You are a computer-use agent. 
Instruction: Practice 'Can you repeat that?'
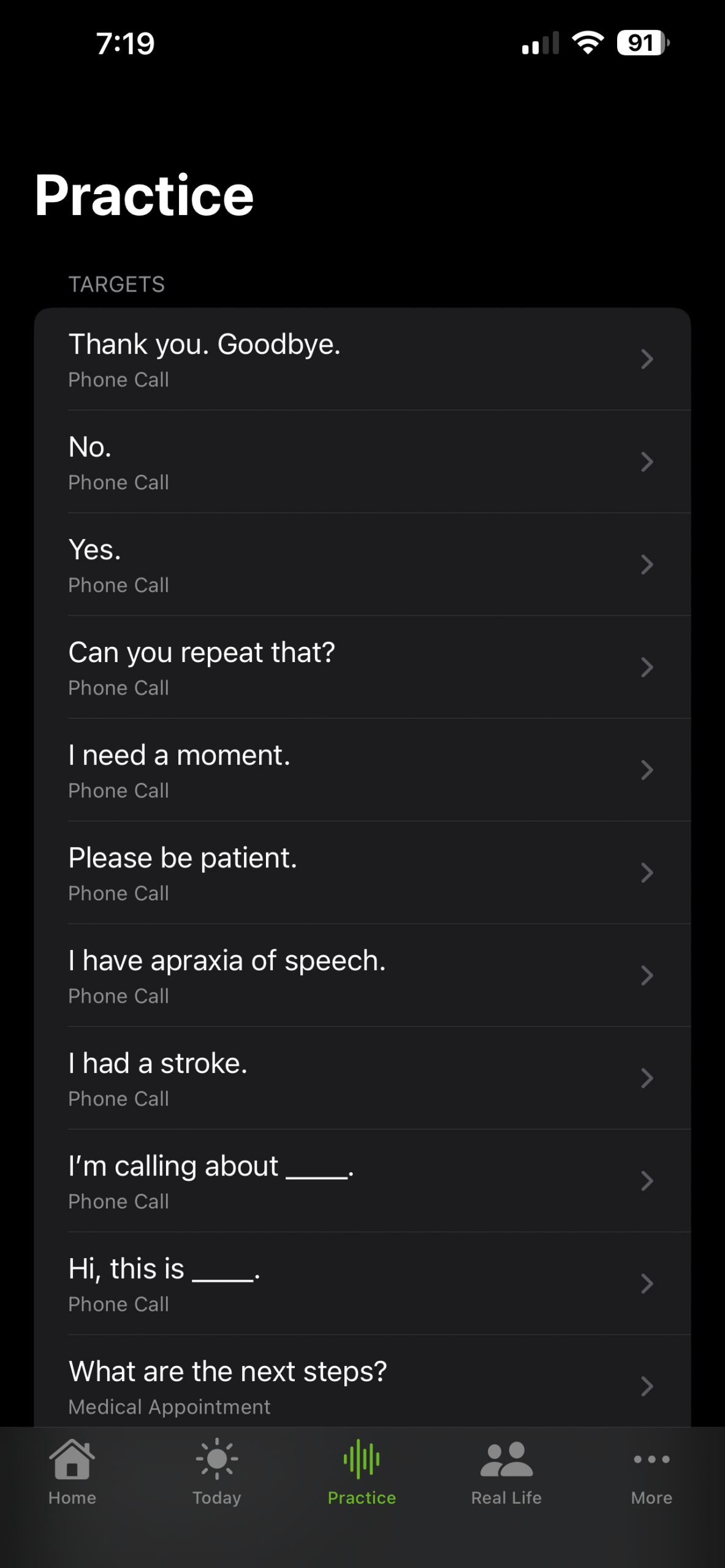click(362, 668)
